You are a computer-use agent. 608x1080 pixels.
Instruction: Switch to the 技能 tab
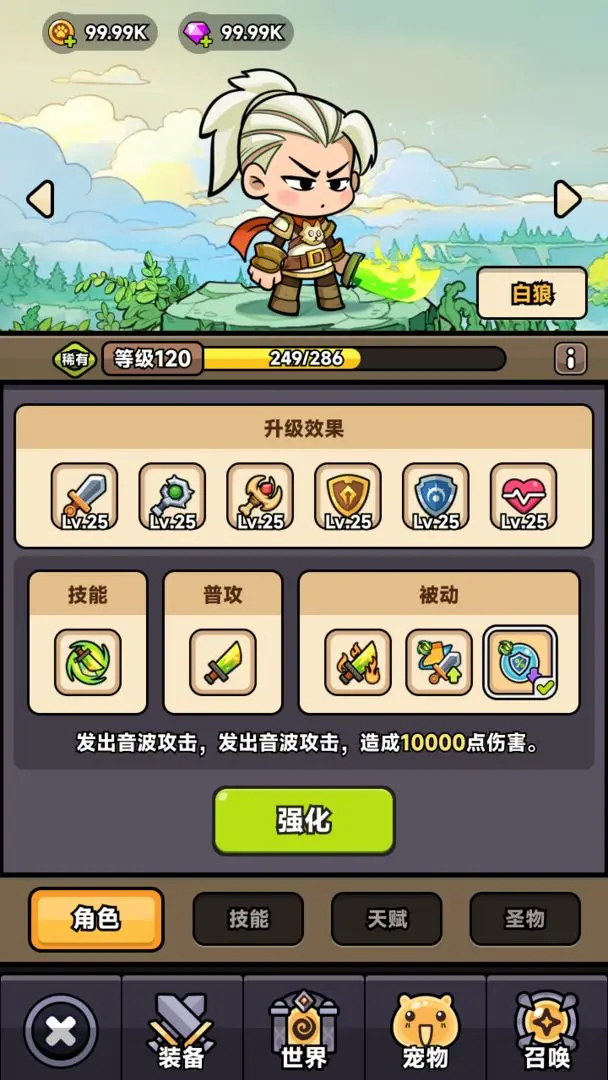click(x=248, y=918)
